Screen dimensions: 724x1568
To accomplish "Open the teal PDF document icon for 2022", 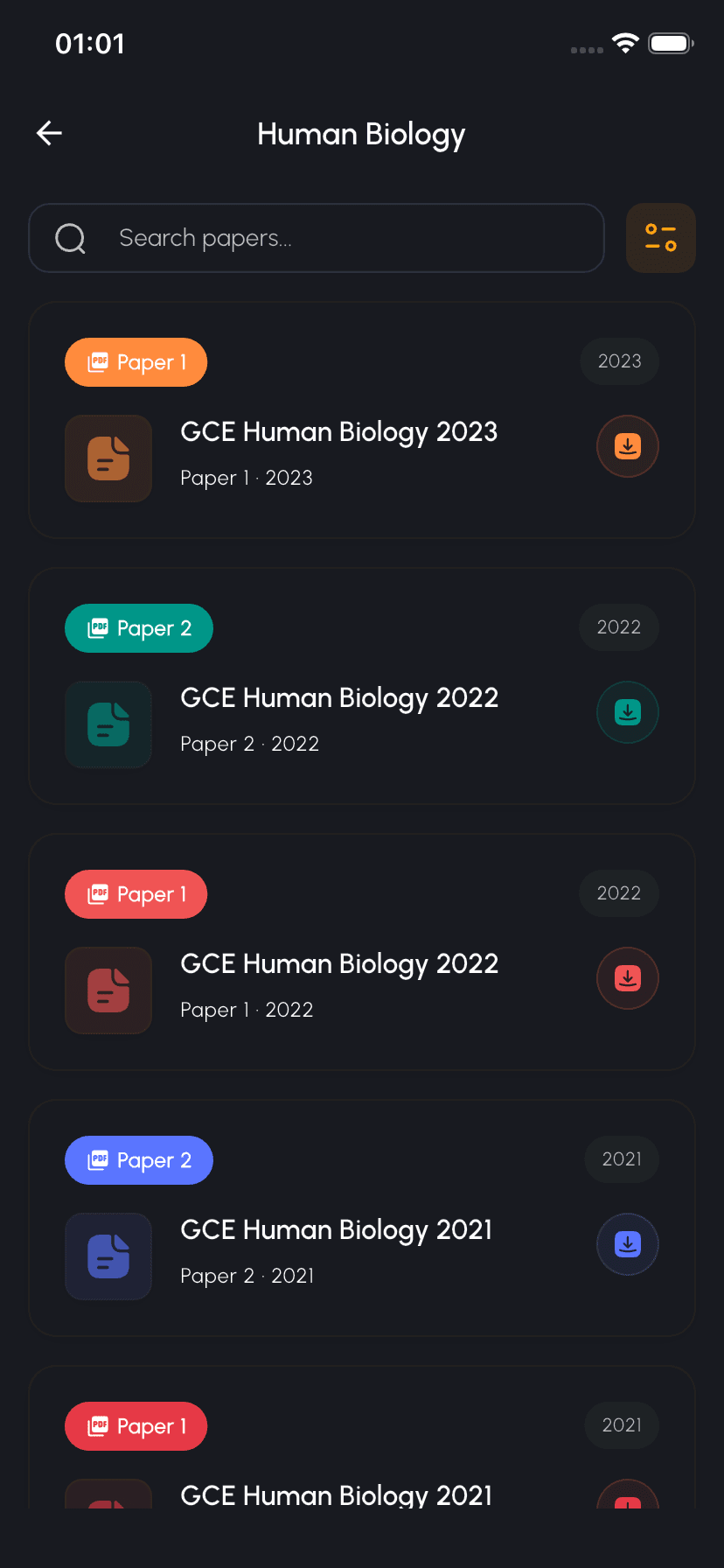I will (x=108, y=724).
